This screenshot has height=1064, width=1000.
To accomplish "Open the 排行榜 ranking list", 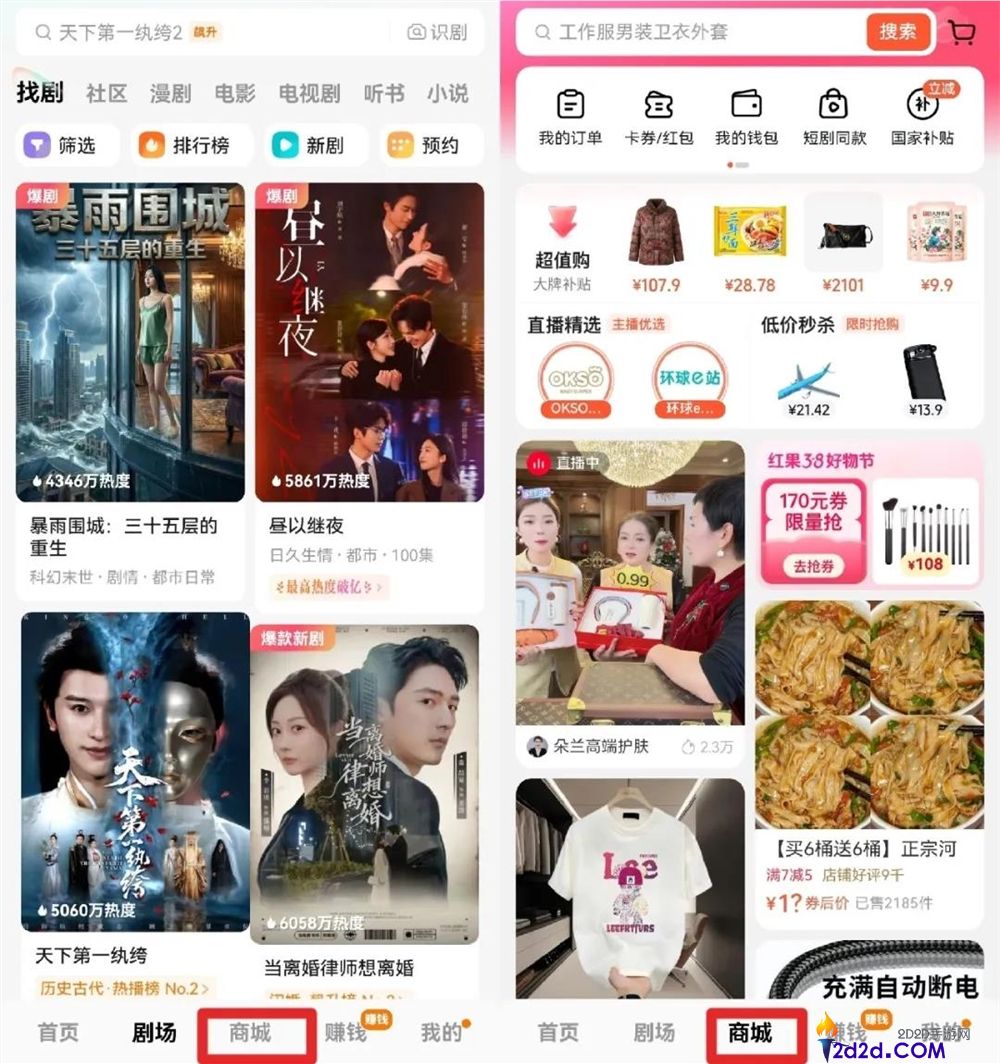I will [x=190, y=145].
